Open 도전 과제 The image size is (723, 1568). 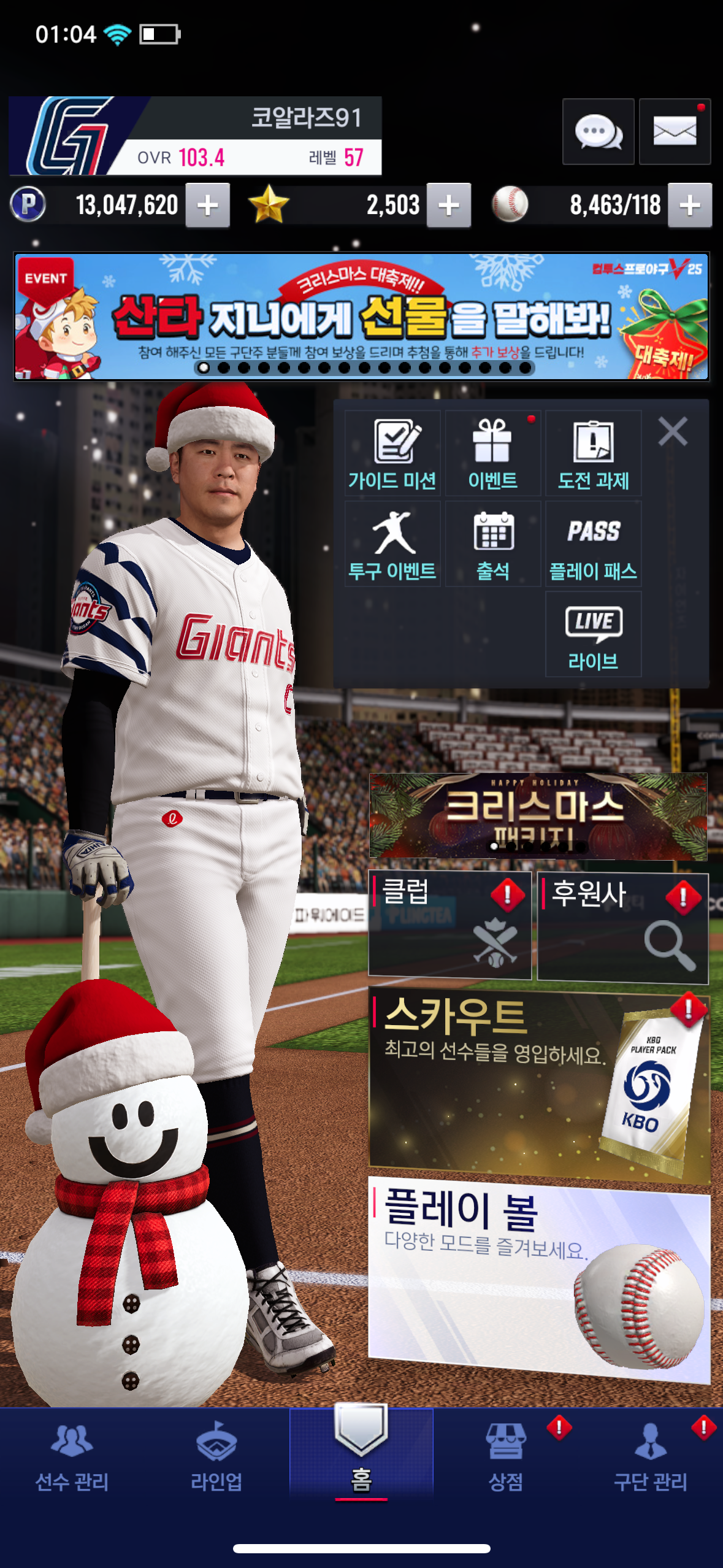[593, 454]
